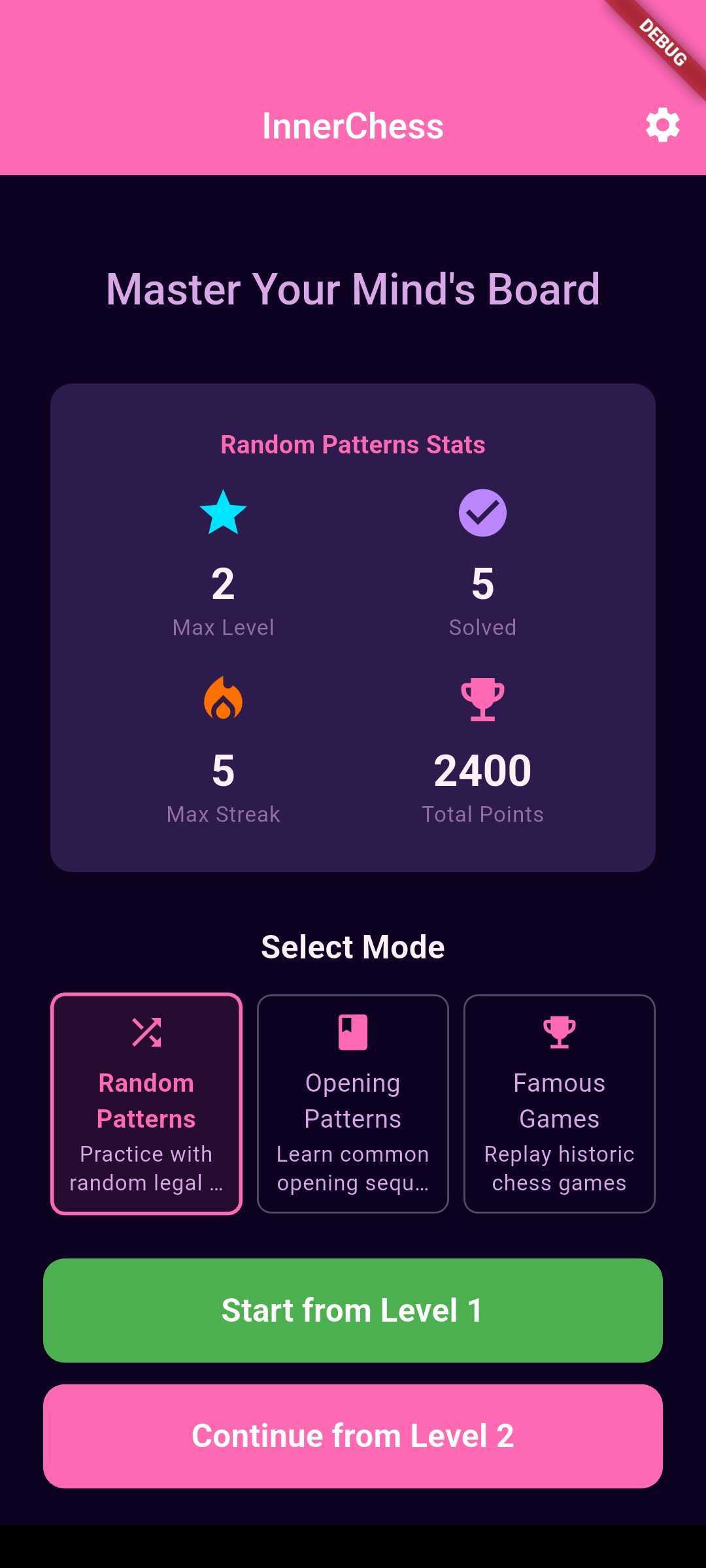Click the Select Mode heading
The width and height of the screenshot is (706, 1568).
(x=353, y=946)
